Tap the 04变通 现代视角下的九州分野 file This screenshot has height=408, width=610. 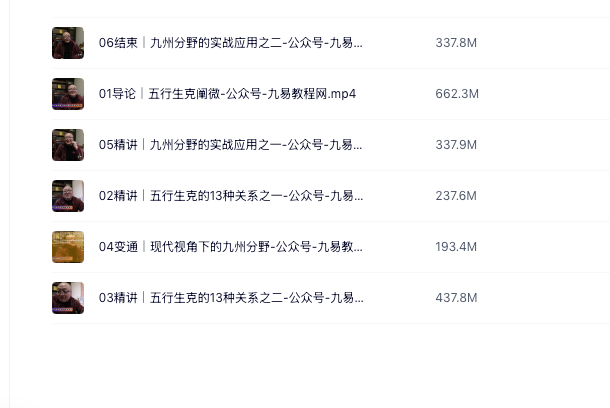coord(230,247)
